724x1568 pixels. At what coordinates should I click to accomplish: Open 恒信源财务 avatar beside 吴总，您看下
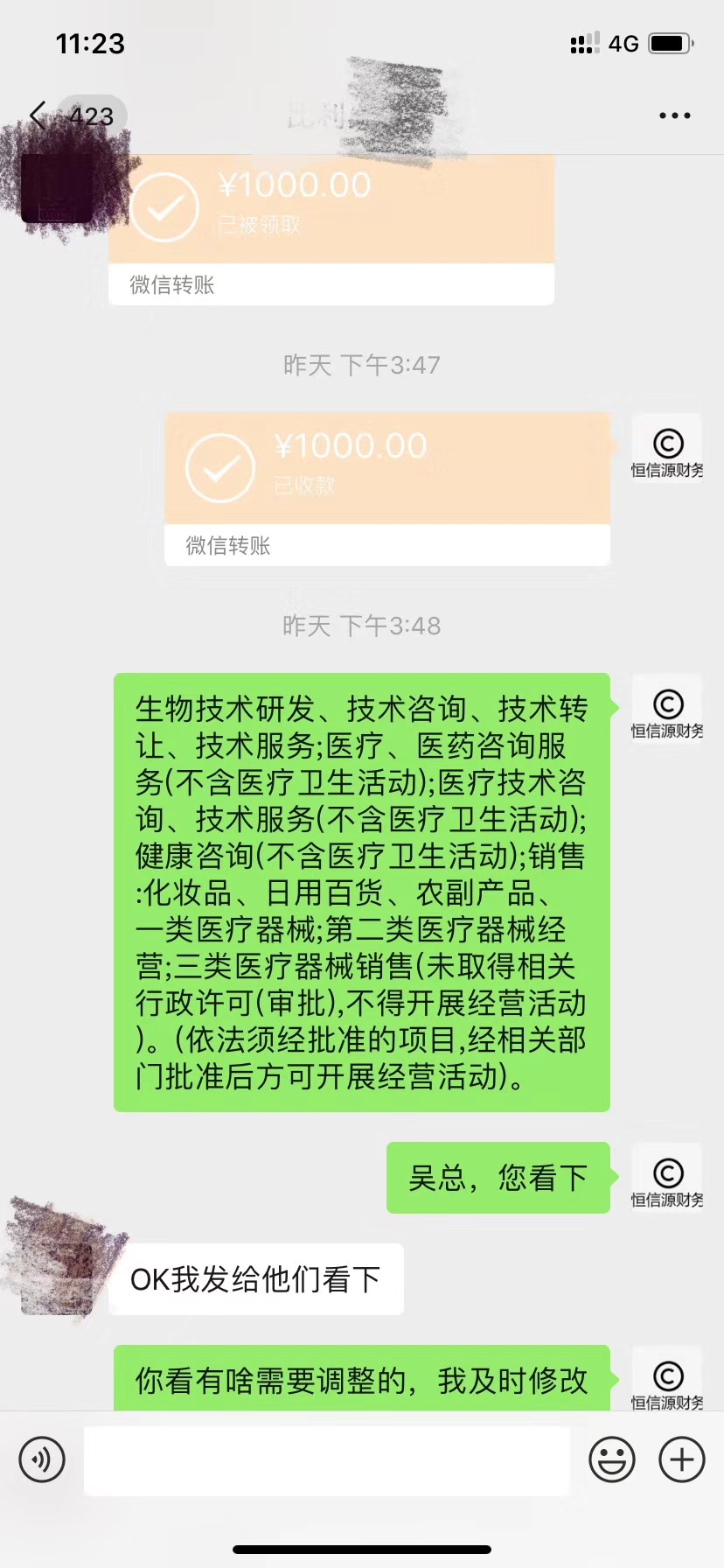667,1178
